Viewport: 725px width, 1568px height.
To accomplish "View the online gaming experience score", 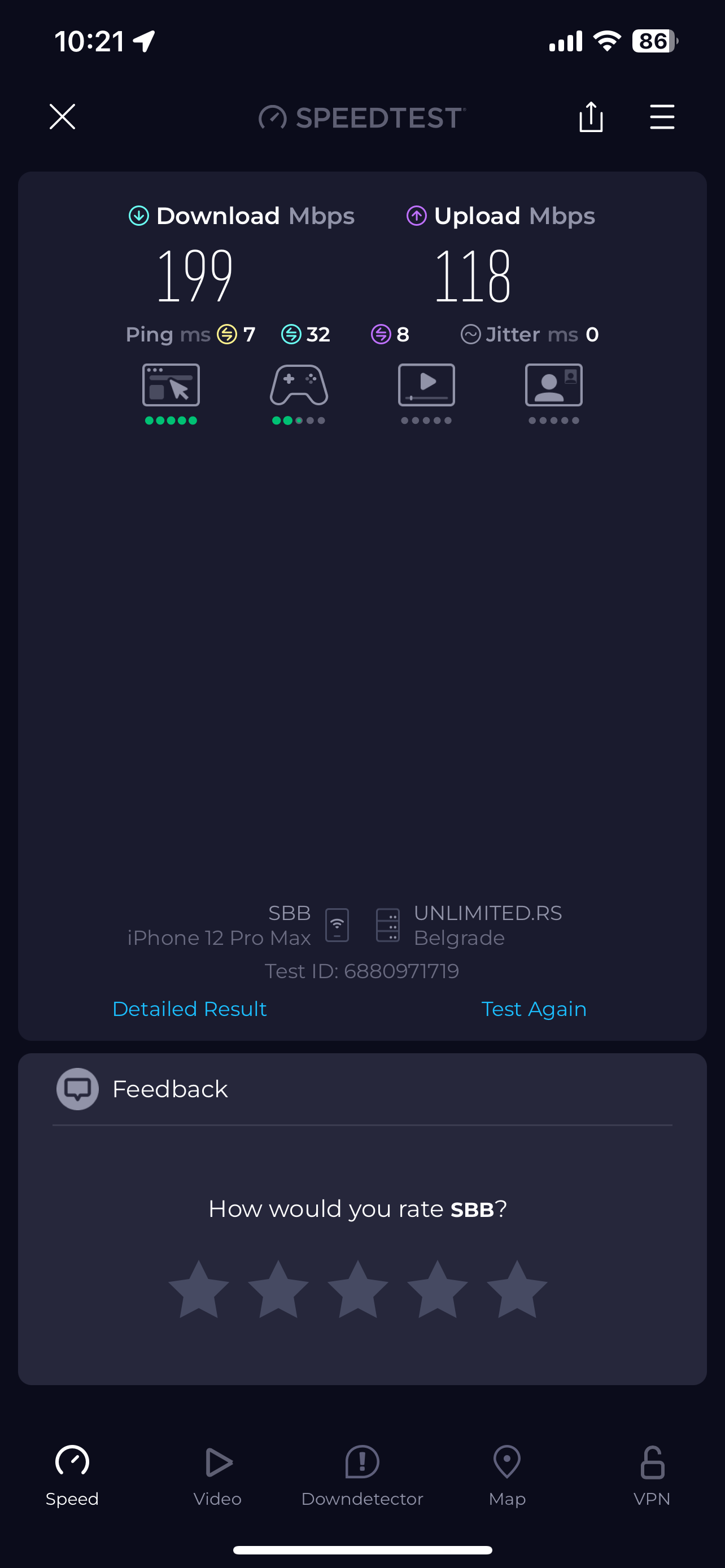I will pos(299,392).
